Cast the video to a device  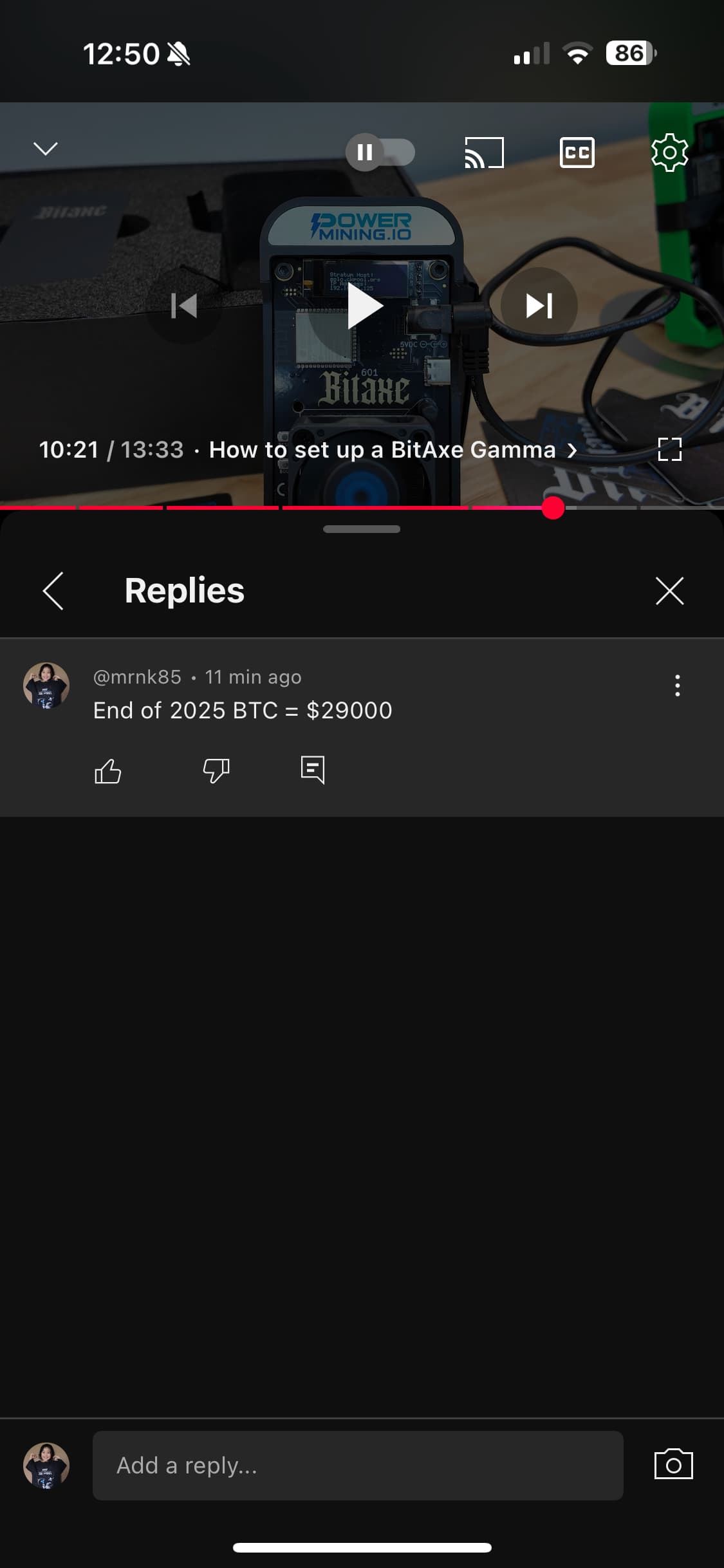484,153
